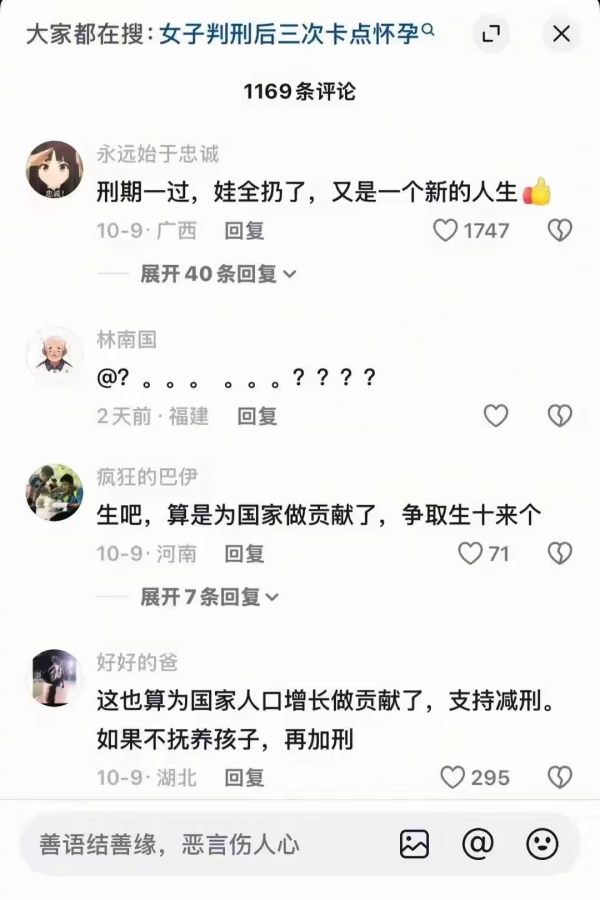Like 林南国's comment
Viewport: 600px width, 900px height.
pyautogui.click(x=496, y=416)
